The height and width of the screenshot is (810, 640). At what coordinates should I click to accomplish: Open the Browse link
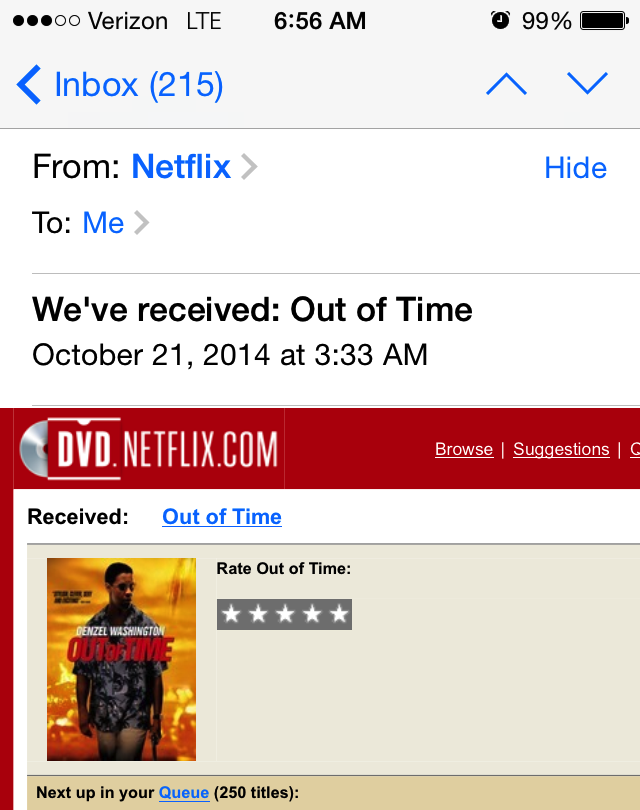point(464,449)
